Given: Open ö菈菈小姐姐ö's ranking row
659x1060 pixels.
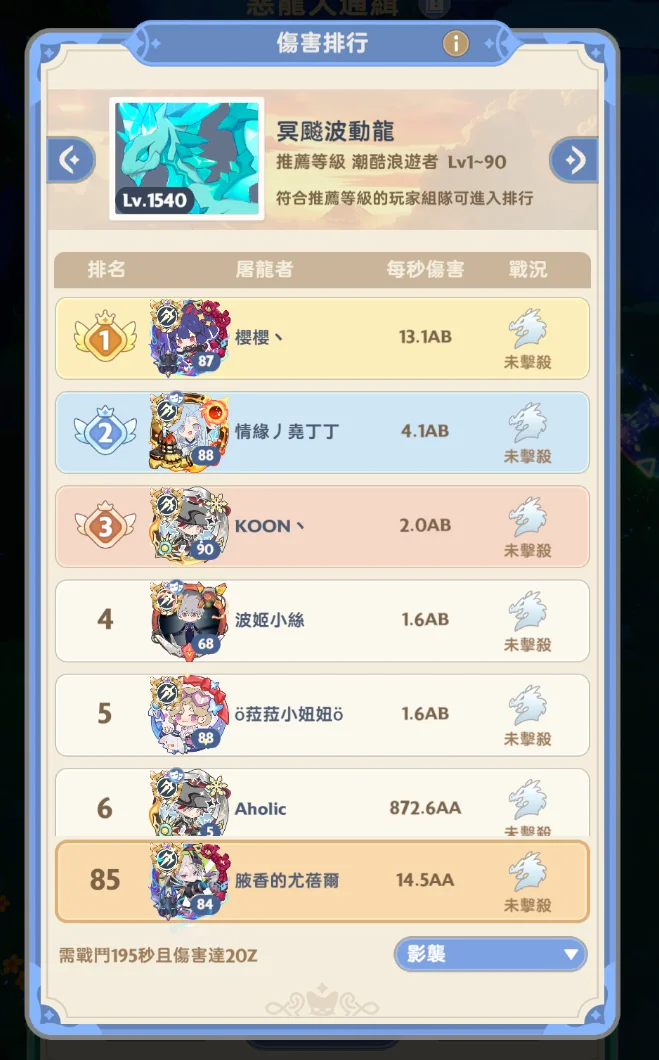Looking at the screenshot, I should (x=321, y=714).
